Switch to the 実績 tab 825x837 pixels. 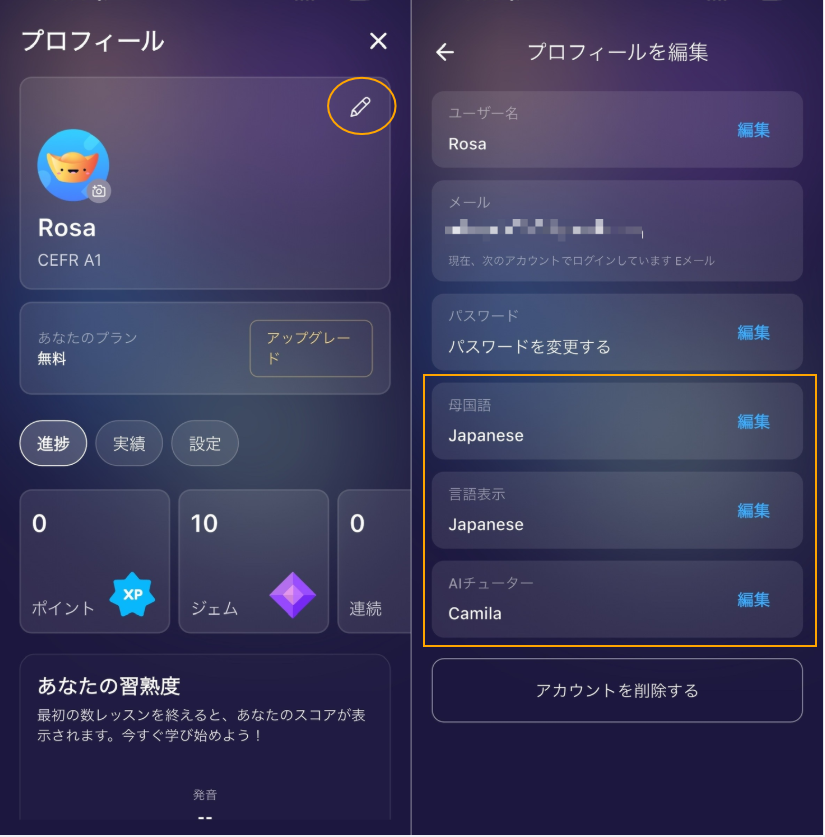(129, 444)
